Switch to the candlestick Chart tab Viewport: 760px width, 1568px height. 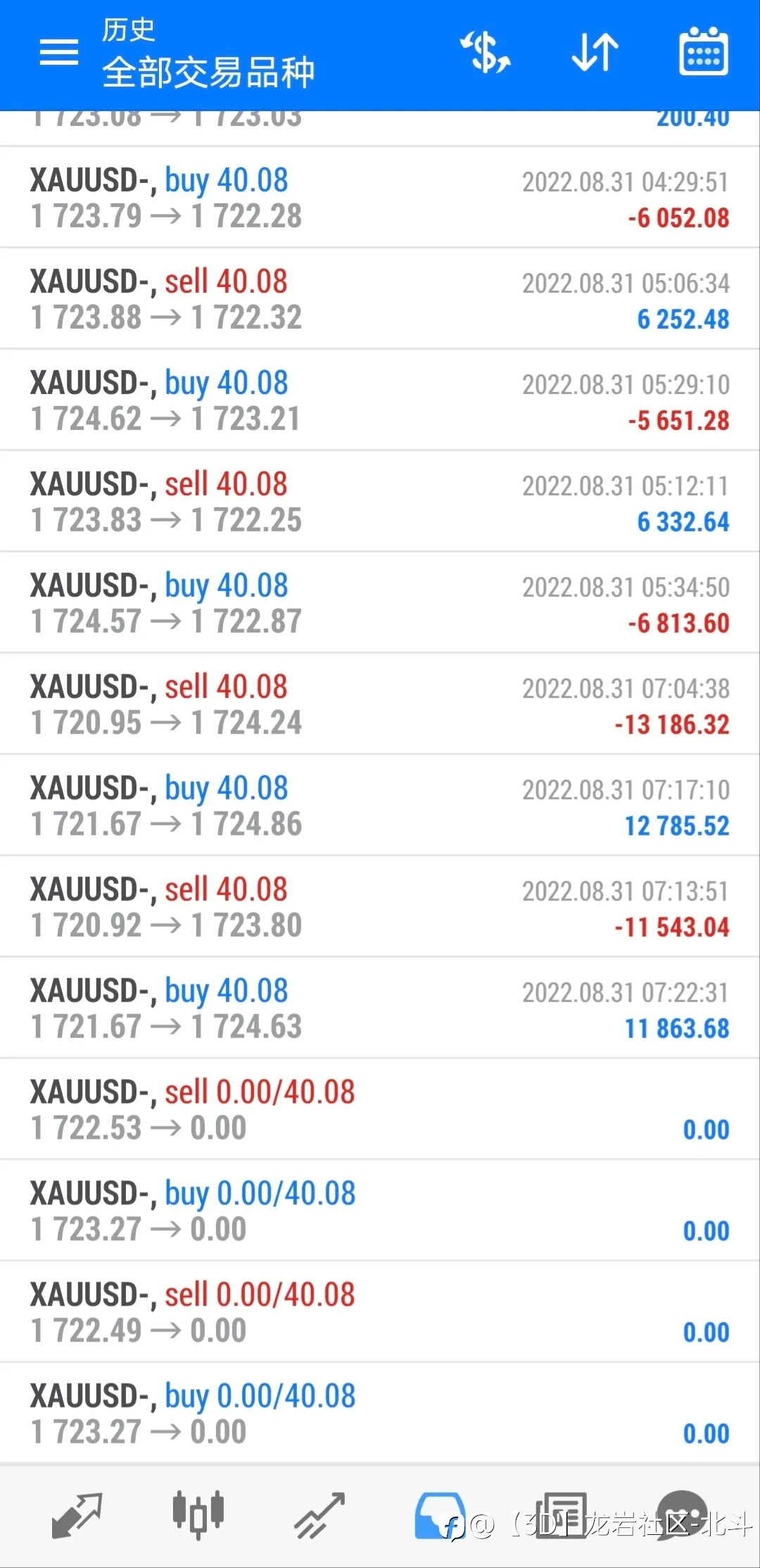198,1515
